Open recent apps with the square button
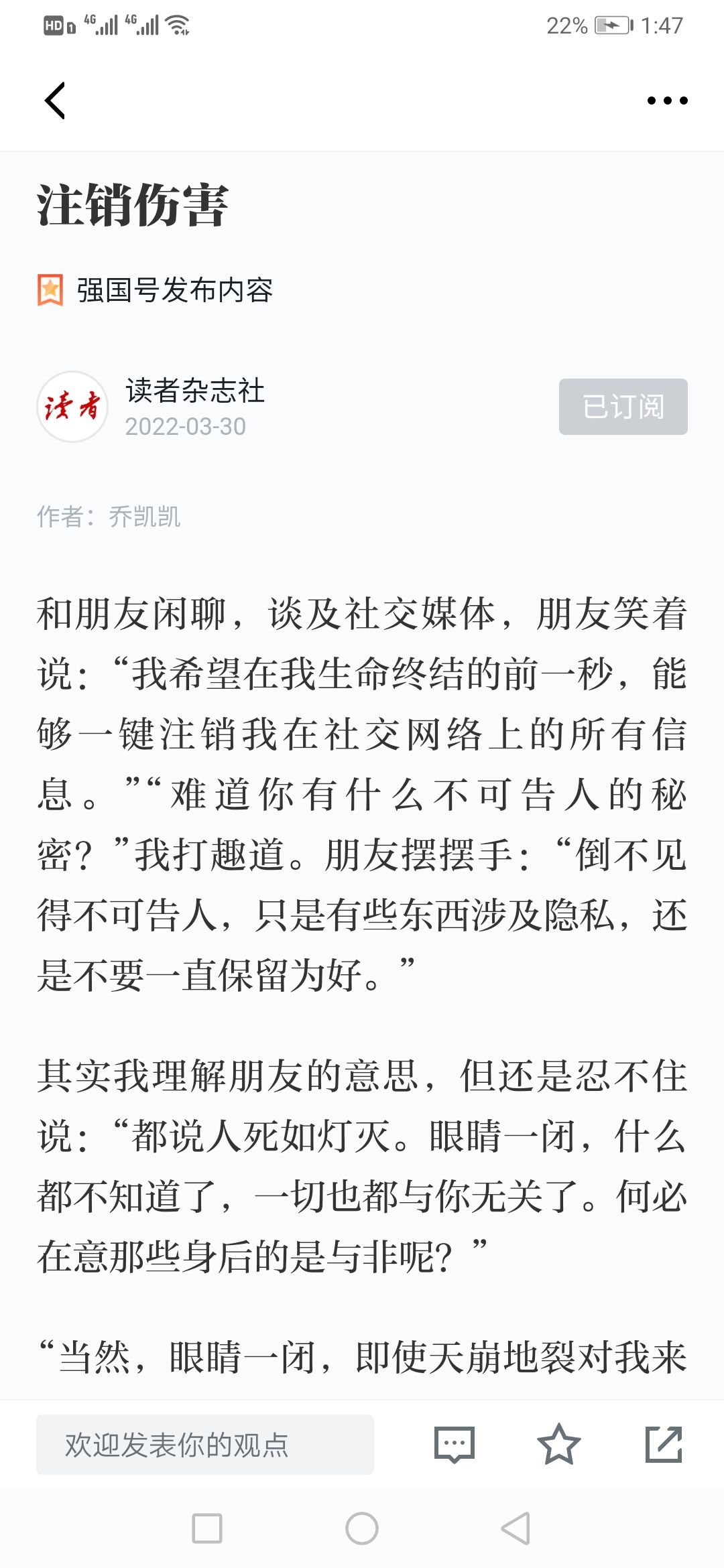This screenshot has width=724, height=1568. point(207,1528)
